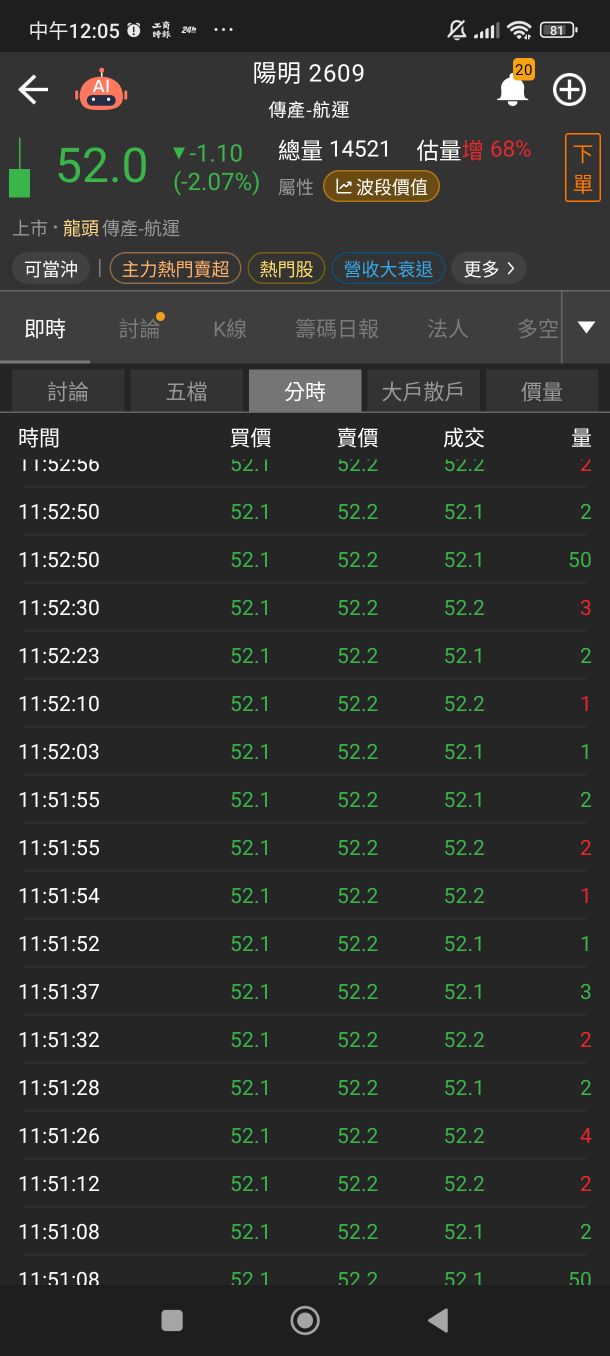The width and height of the screenshot is (610, 1356).
Task: Expand the tab list dropdown arrow
Action: click(x=586, y=328)
